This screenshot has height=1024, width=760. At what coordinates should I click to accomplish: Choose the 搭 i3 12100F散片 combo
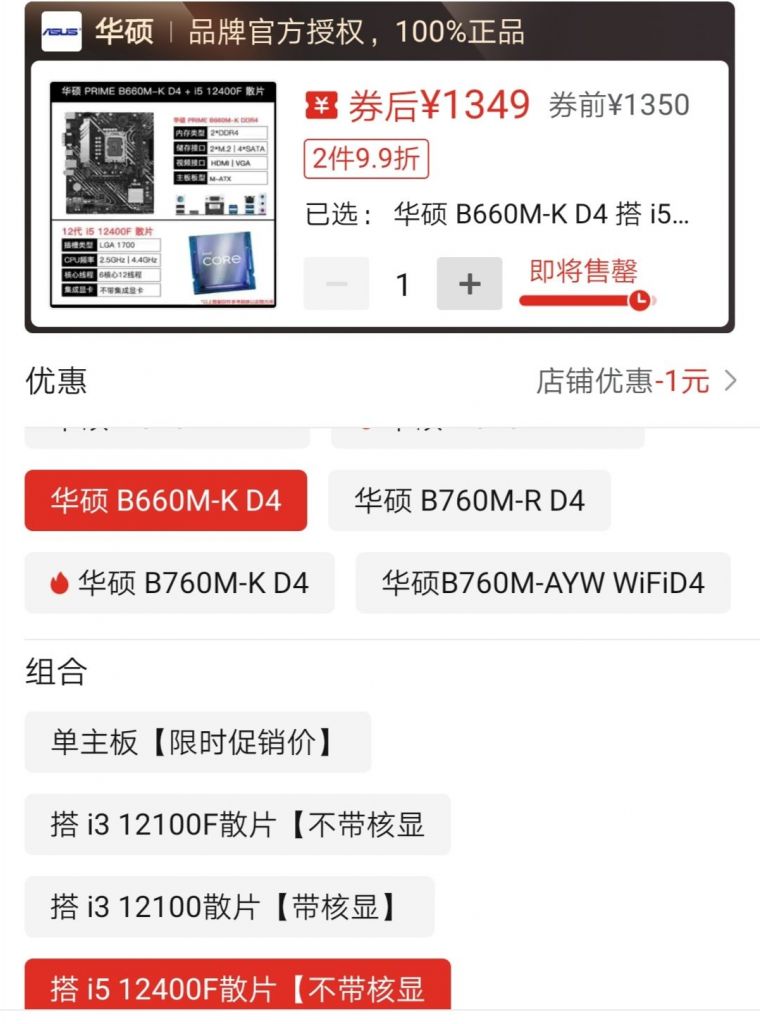coord(239,824)
